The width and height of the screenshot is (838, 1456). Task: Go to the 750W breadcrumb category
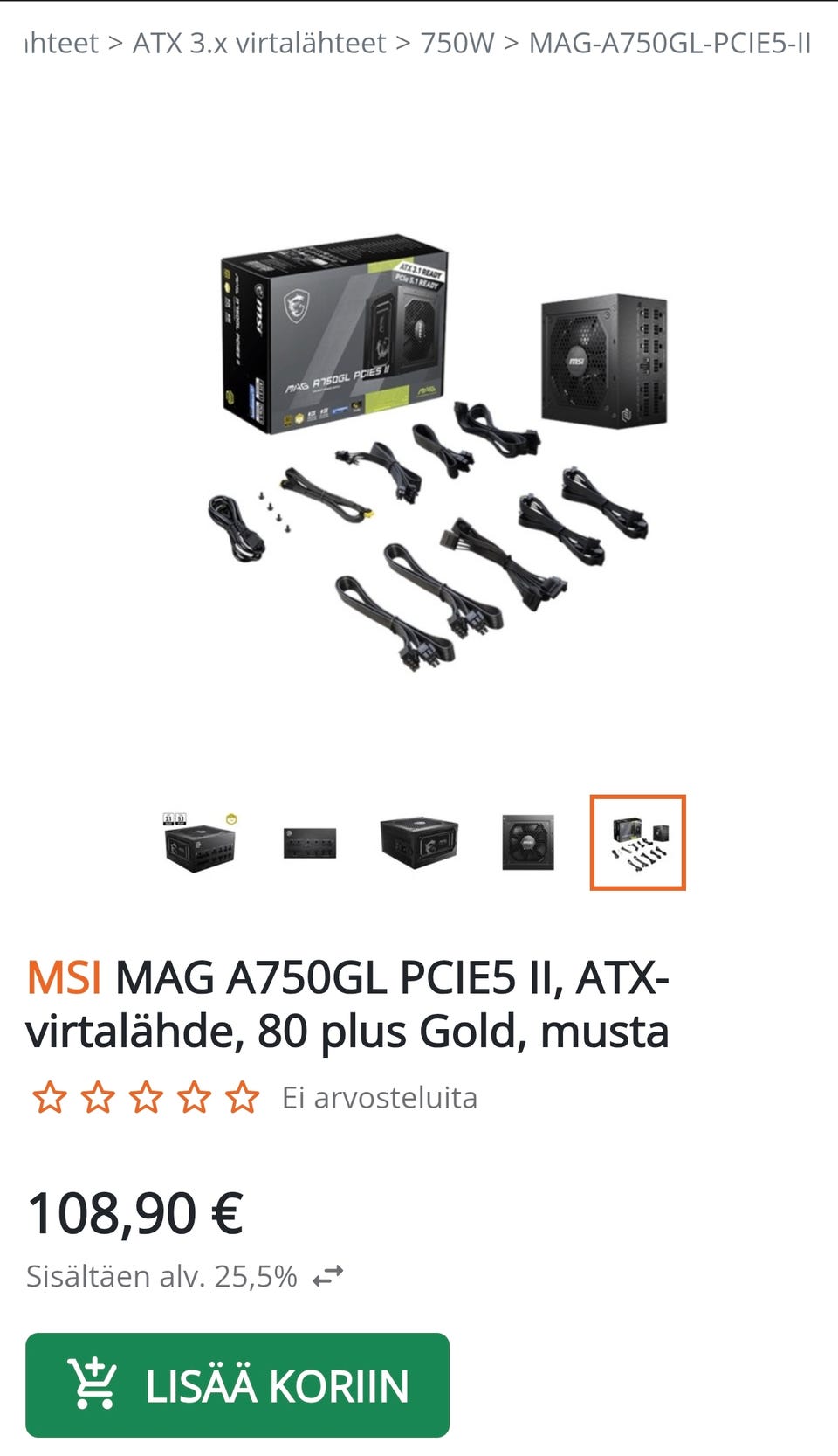pyautogui.click(x=457, y=43)
